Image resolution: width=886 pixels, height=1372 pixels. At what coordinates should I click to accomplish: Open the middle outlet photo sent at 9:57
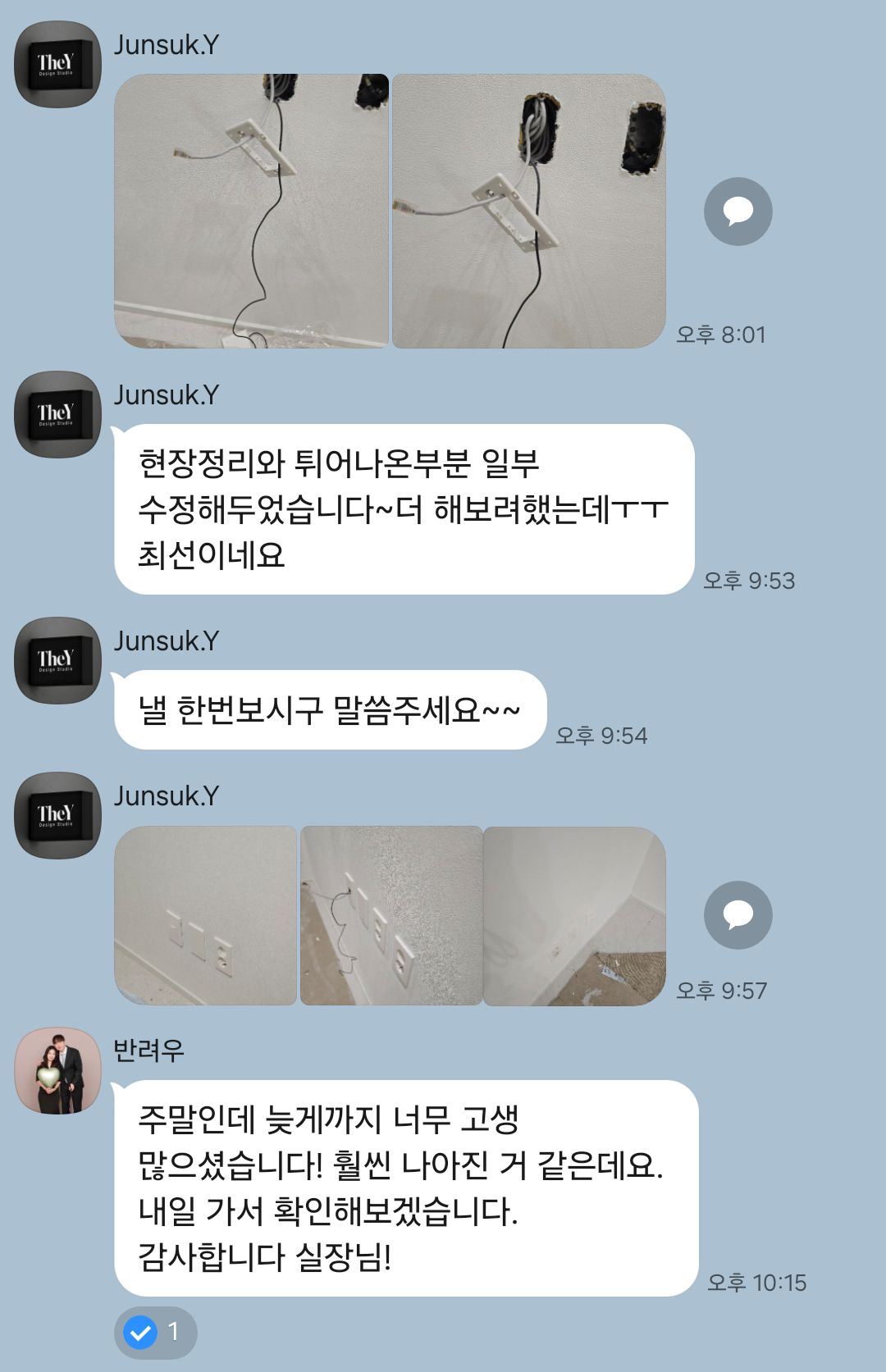pyautogui.click(x=391, y=915)
